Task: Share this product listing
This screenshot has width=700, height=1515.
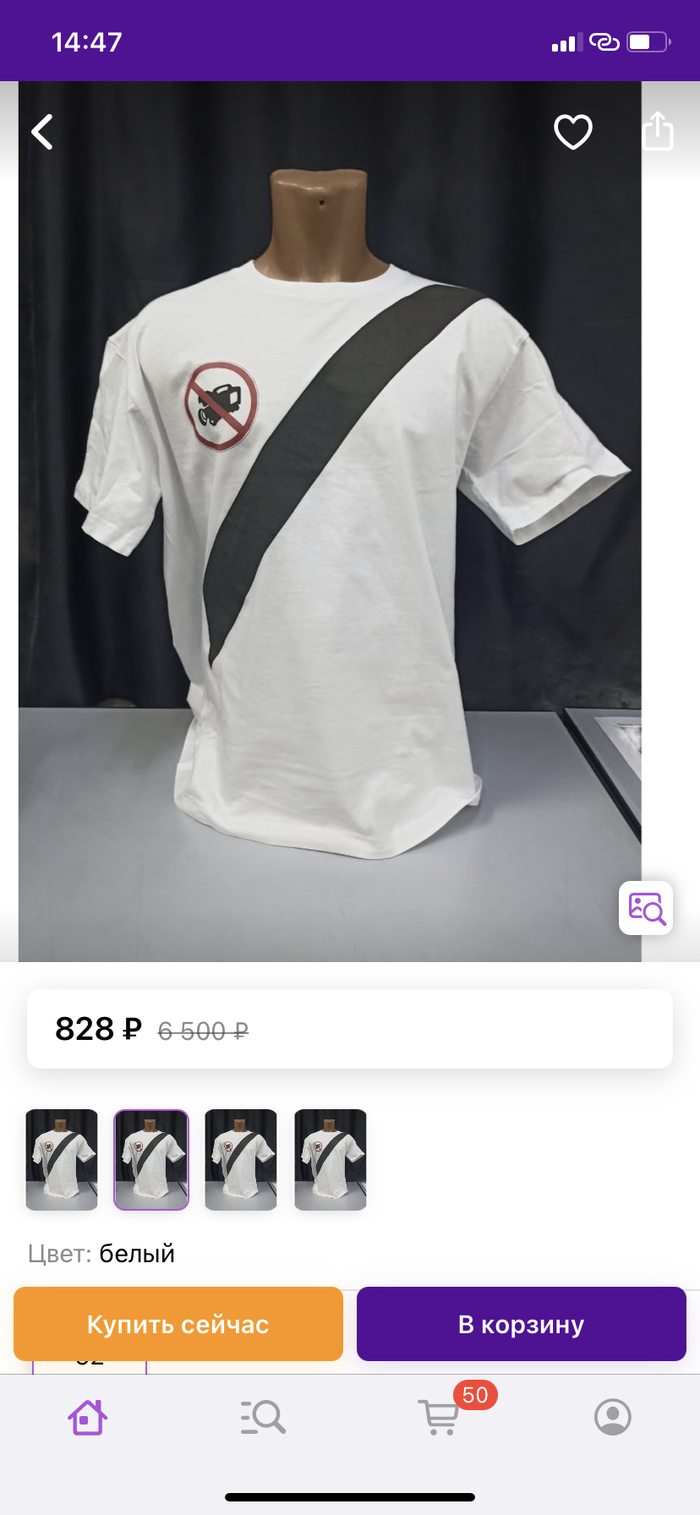Action: (x=657, y=131)
